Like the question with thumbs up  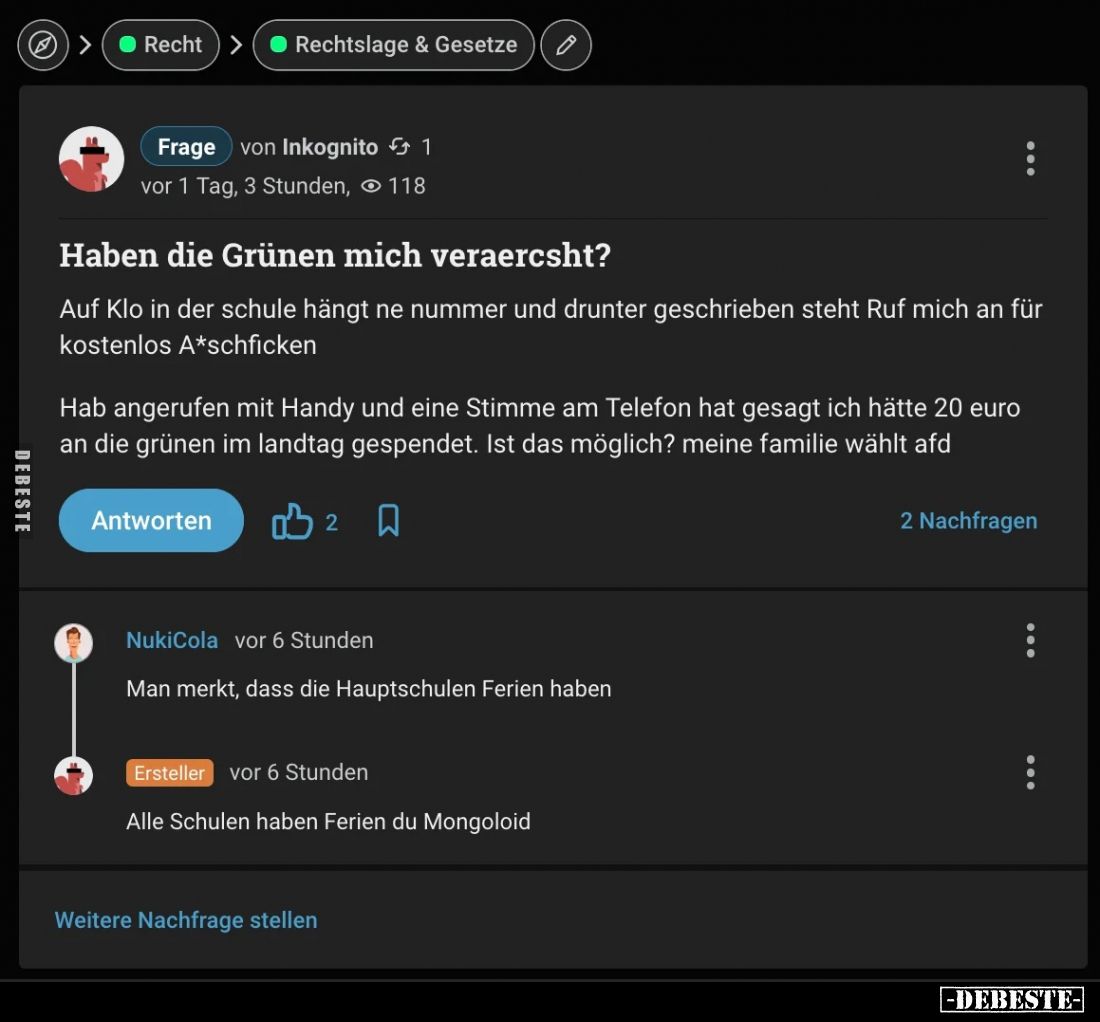[293, 521]
